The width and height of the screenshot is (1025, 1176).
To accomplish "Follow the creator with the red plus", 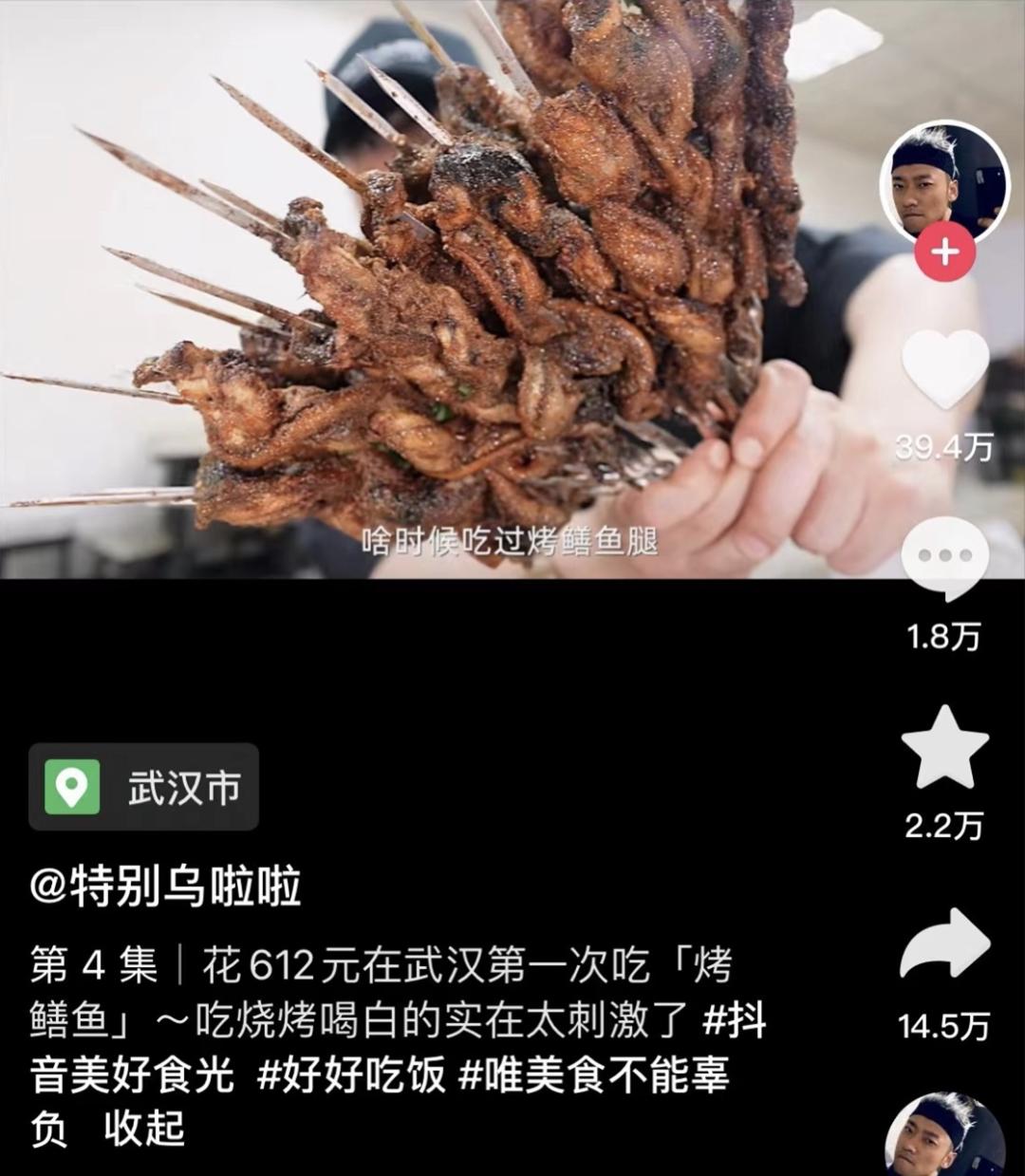I will [945, 252].
